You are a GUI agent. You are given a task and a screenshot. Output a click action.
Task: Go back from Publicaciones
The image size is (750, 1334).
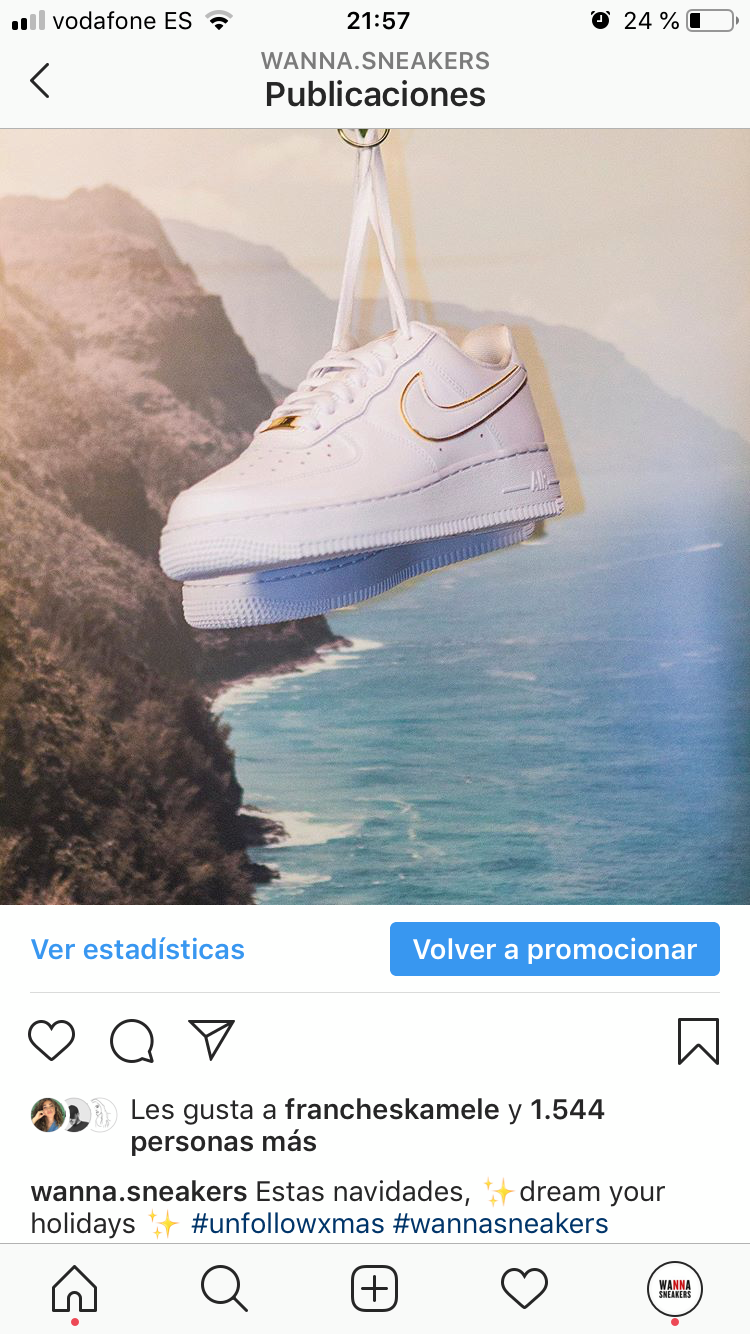pyautogui.click(x=40, y=80)
